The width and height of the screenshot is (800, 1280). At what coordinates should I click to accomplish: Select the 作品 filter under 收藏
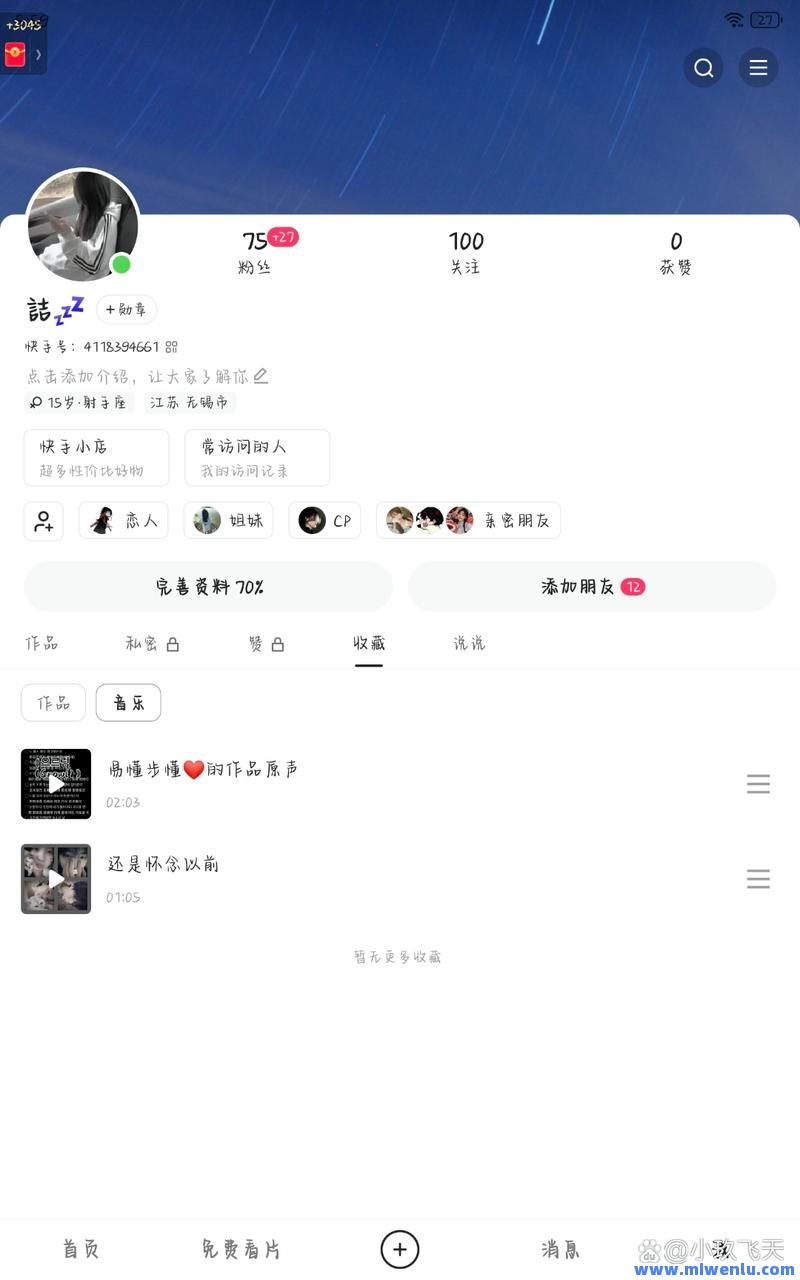pos(53,703)
